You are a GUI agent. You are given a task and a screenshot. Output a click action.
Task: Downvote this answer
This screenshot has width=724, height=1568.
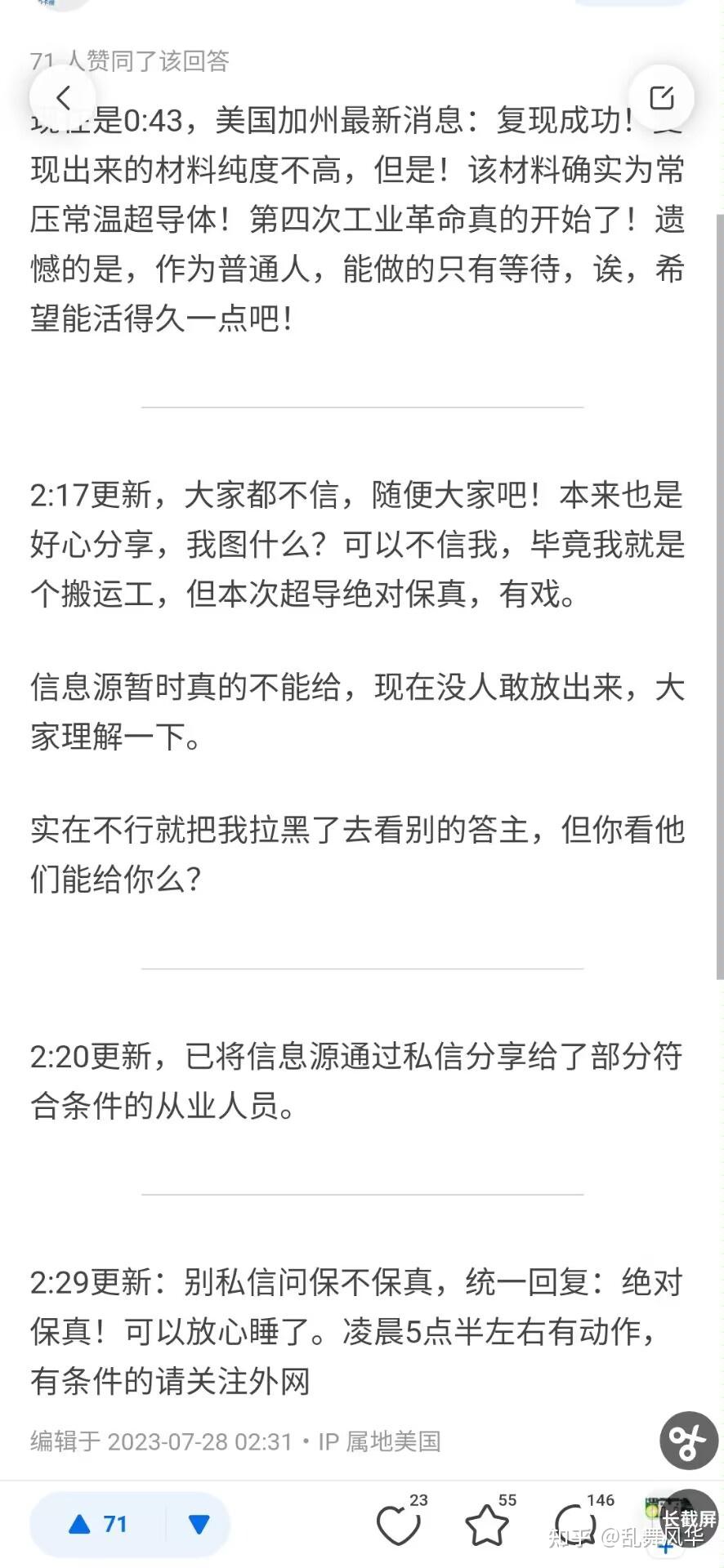pos(199,1524)
